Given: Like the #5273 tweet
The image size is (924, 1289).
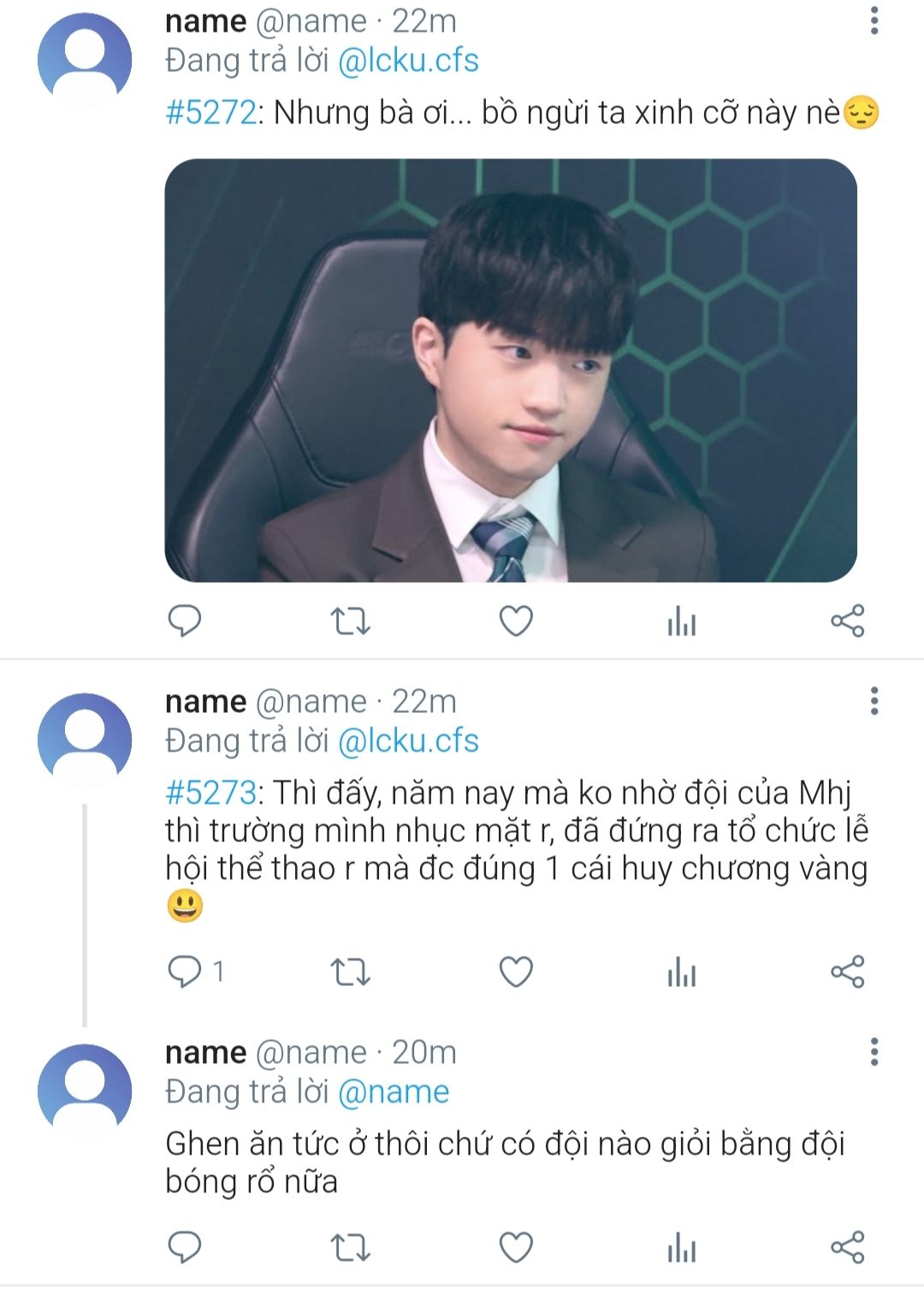Looking at the screenshot, I should pyautogui.click(x=516, y=972).
